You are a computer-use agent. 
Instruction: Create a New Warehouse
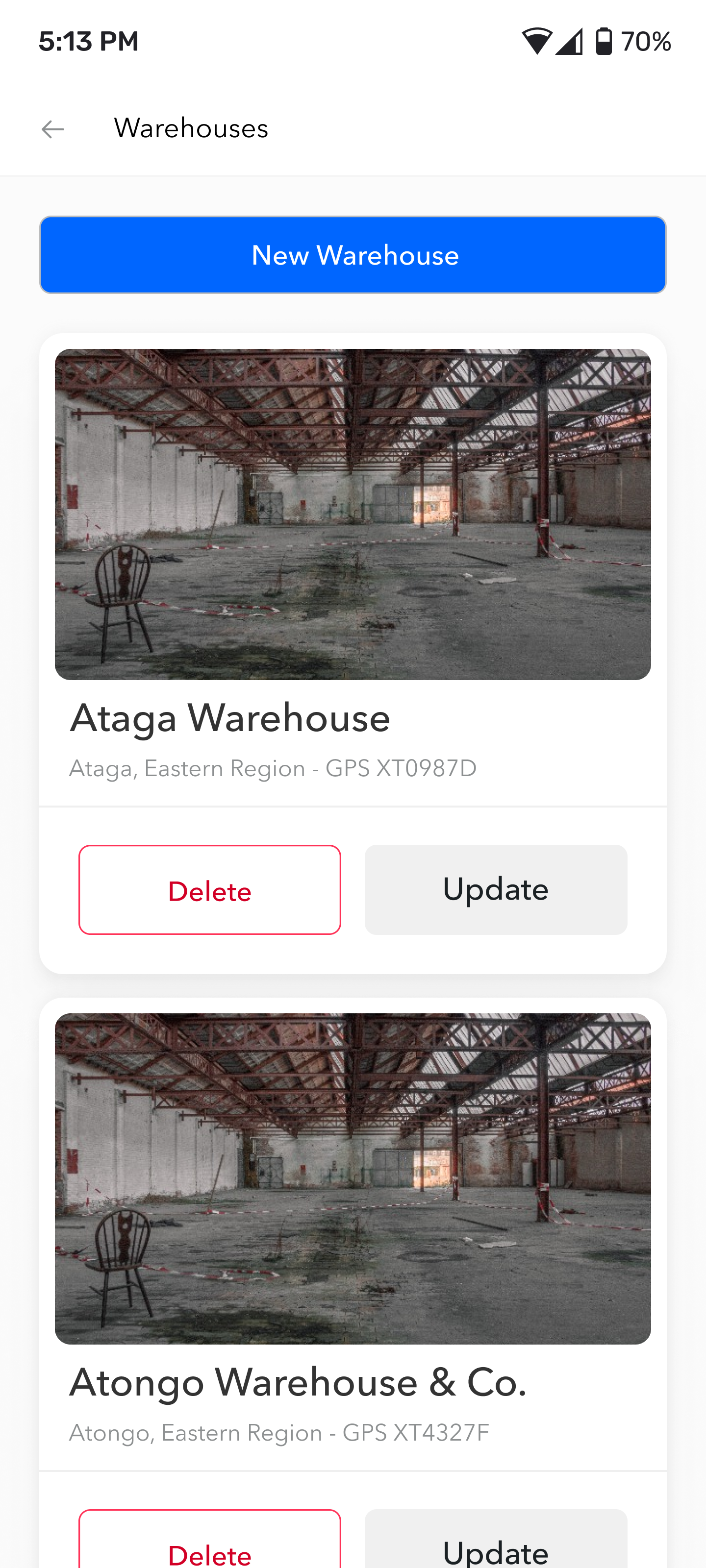pyautogui.click(x=353, y=254)
